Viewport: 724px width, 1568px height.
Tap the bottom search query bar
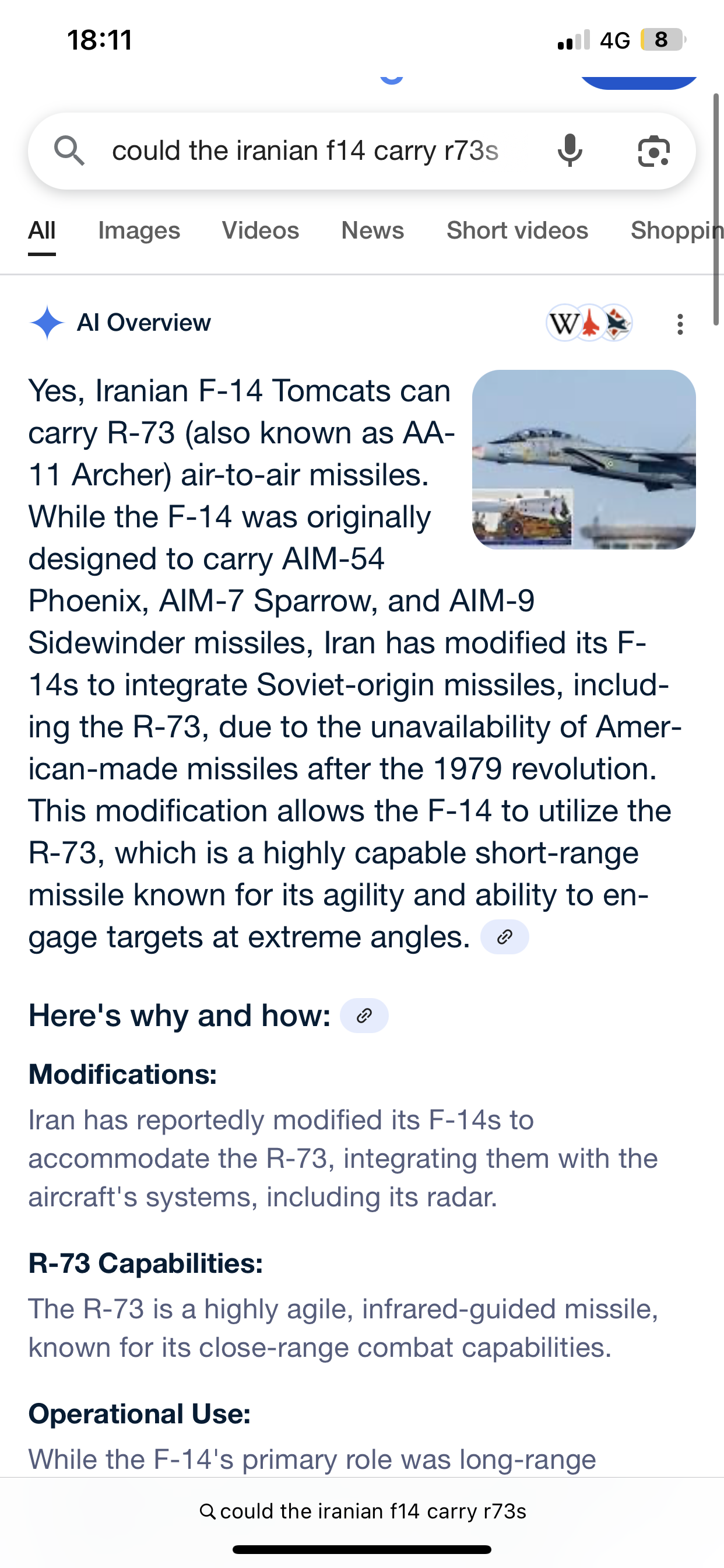pos(363,1511)
